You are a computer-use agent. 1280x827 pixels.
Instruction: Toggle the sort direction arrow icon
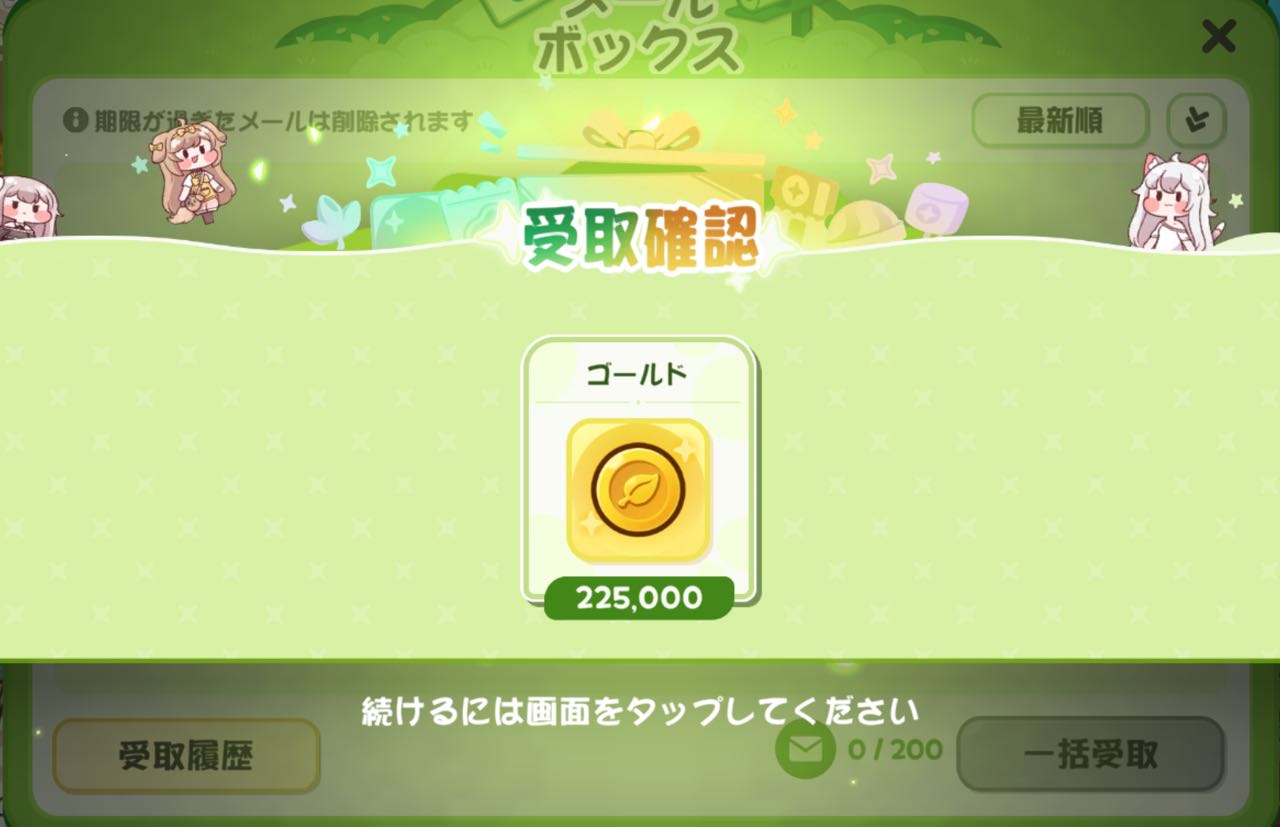coord(1196,121)
